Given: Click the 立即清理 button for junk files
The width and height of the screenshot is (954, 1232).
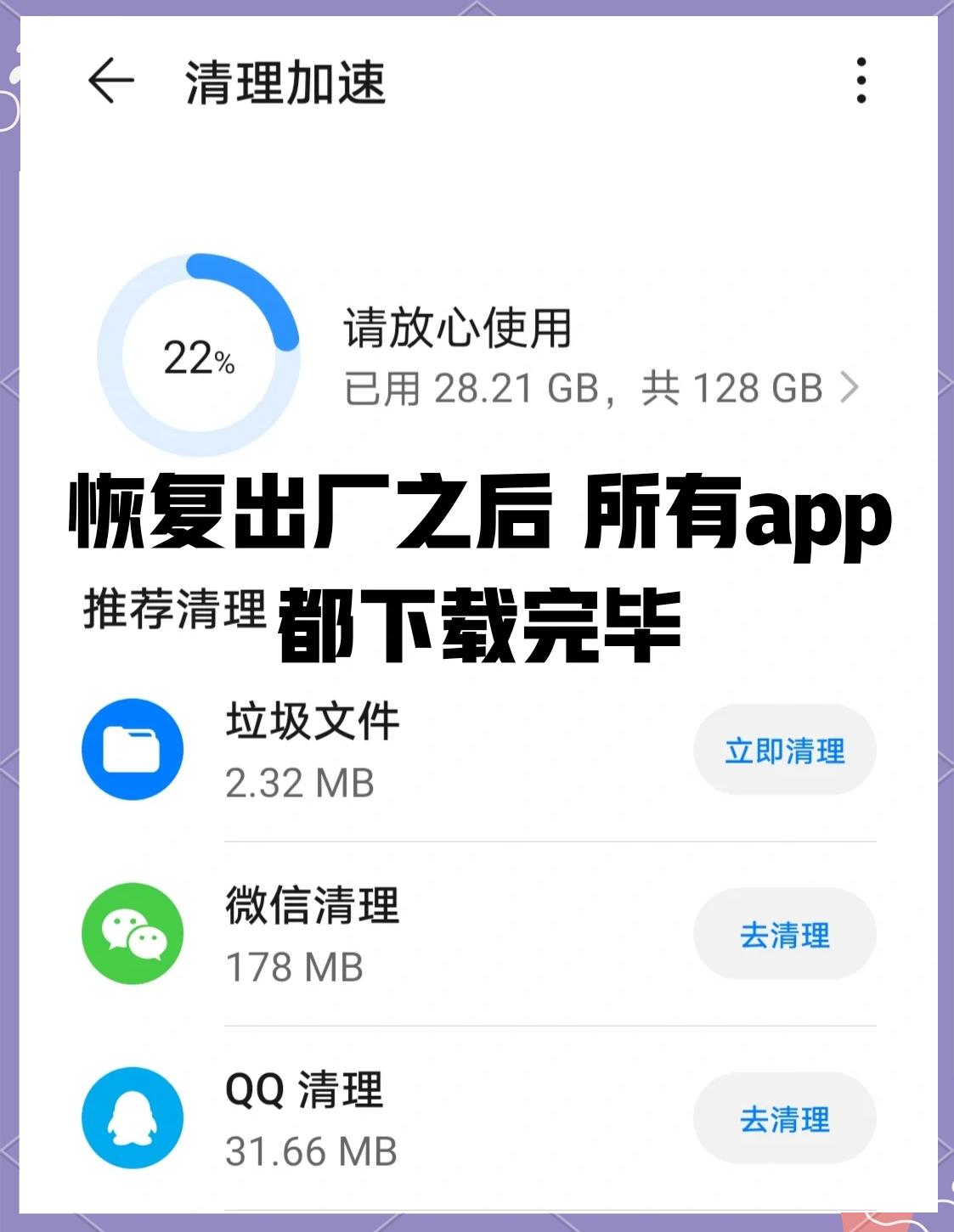Looking at the screenshot, I should 784,750.
